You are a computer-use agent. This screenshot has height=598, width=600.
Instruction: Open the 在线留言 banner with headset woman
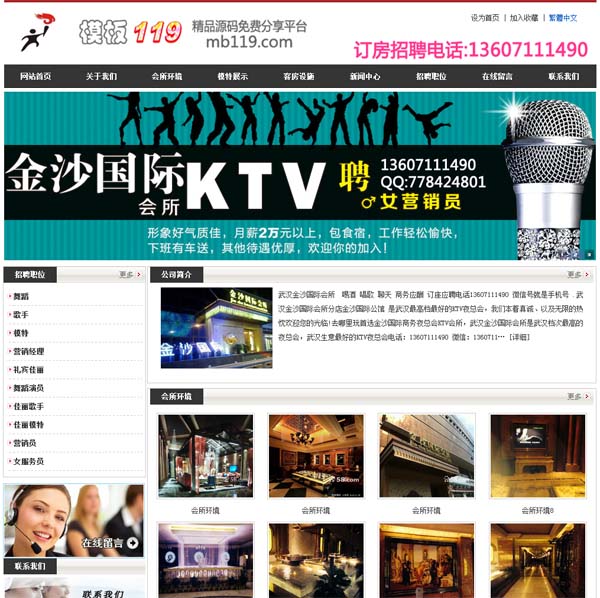73,520
